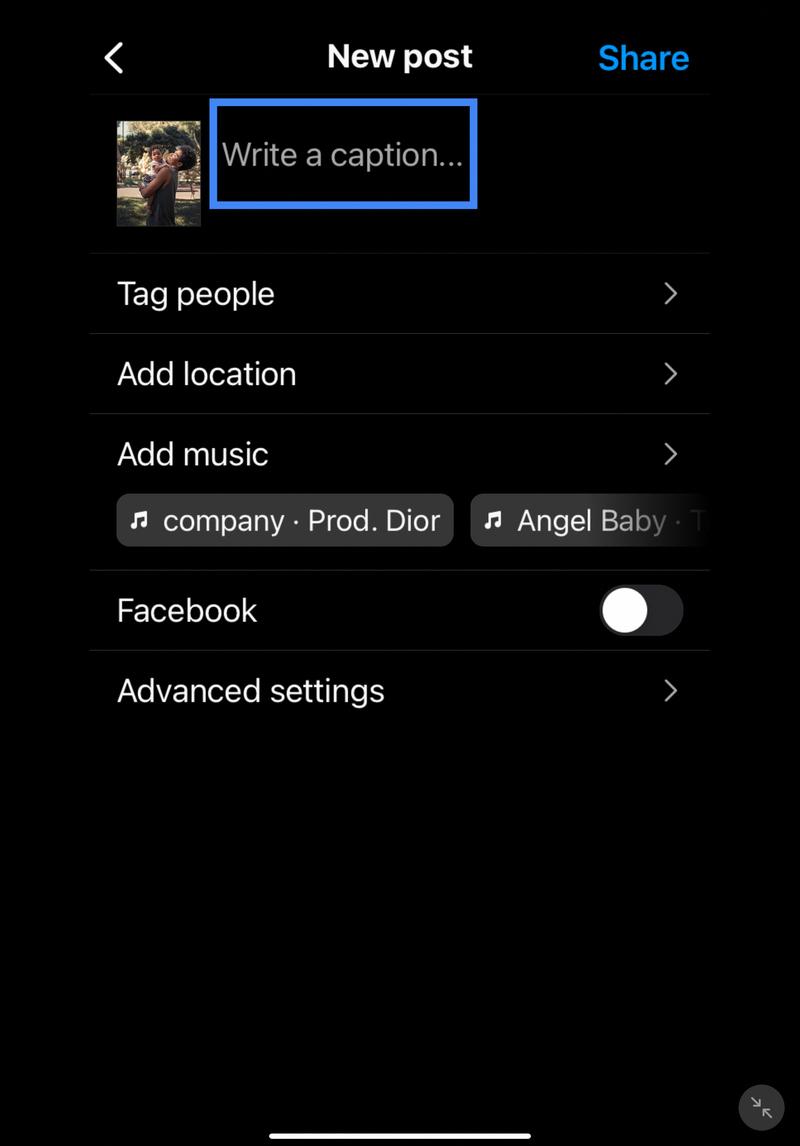Go back using the top-left arrow
This screenshot has height=1146, width=800.
coord(115,58)
